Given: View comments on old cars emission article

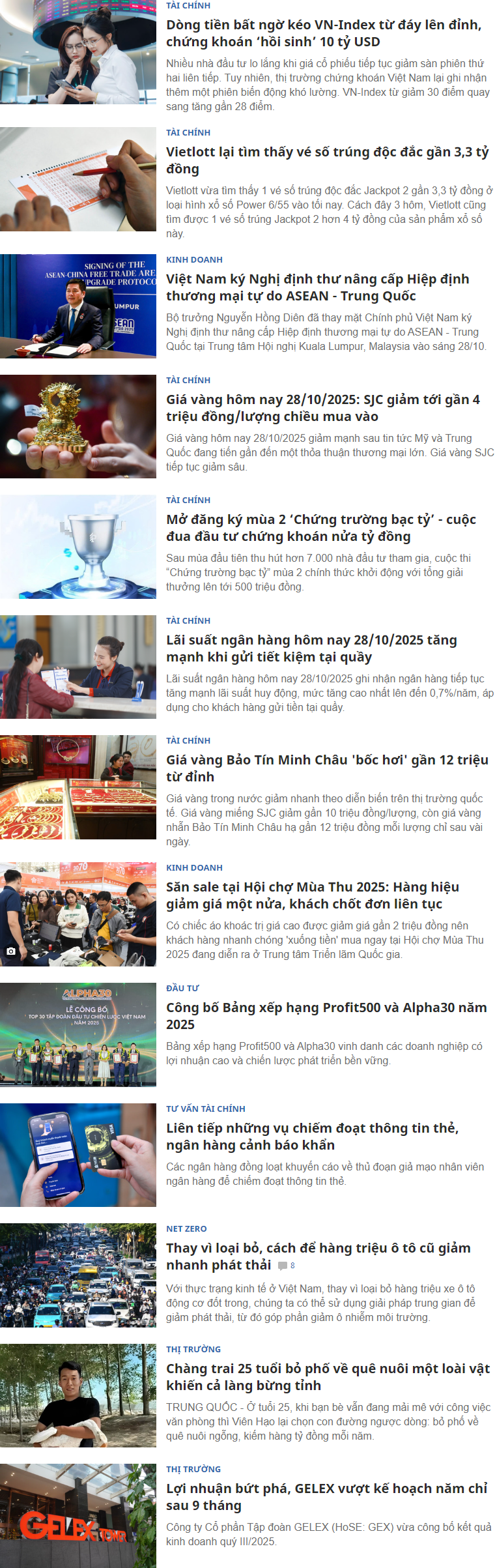Looking at the screenshot, I should 287,1266.
